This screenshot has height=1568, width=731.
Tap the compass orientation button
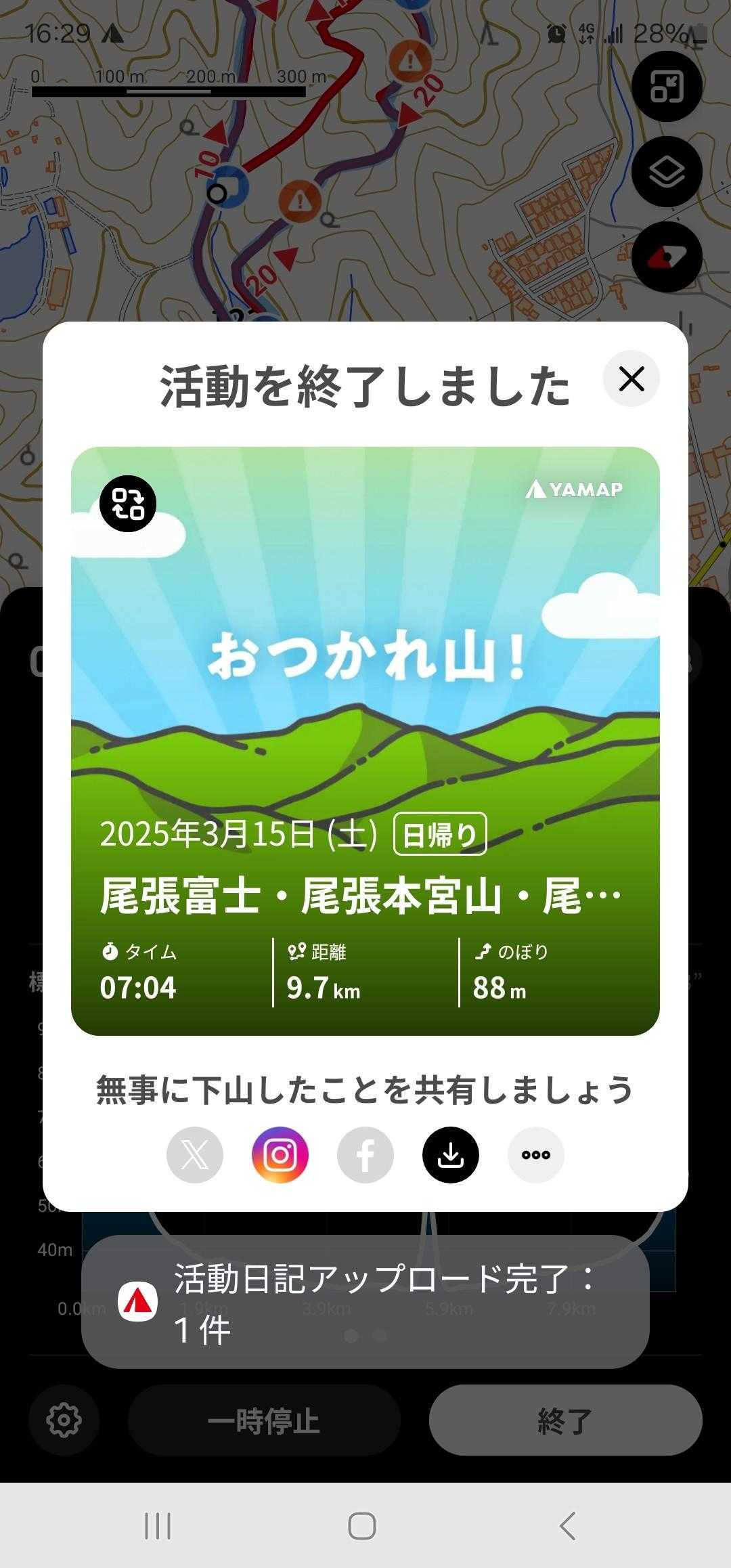pyautogui.click(x=667, y=257)
